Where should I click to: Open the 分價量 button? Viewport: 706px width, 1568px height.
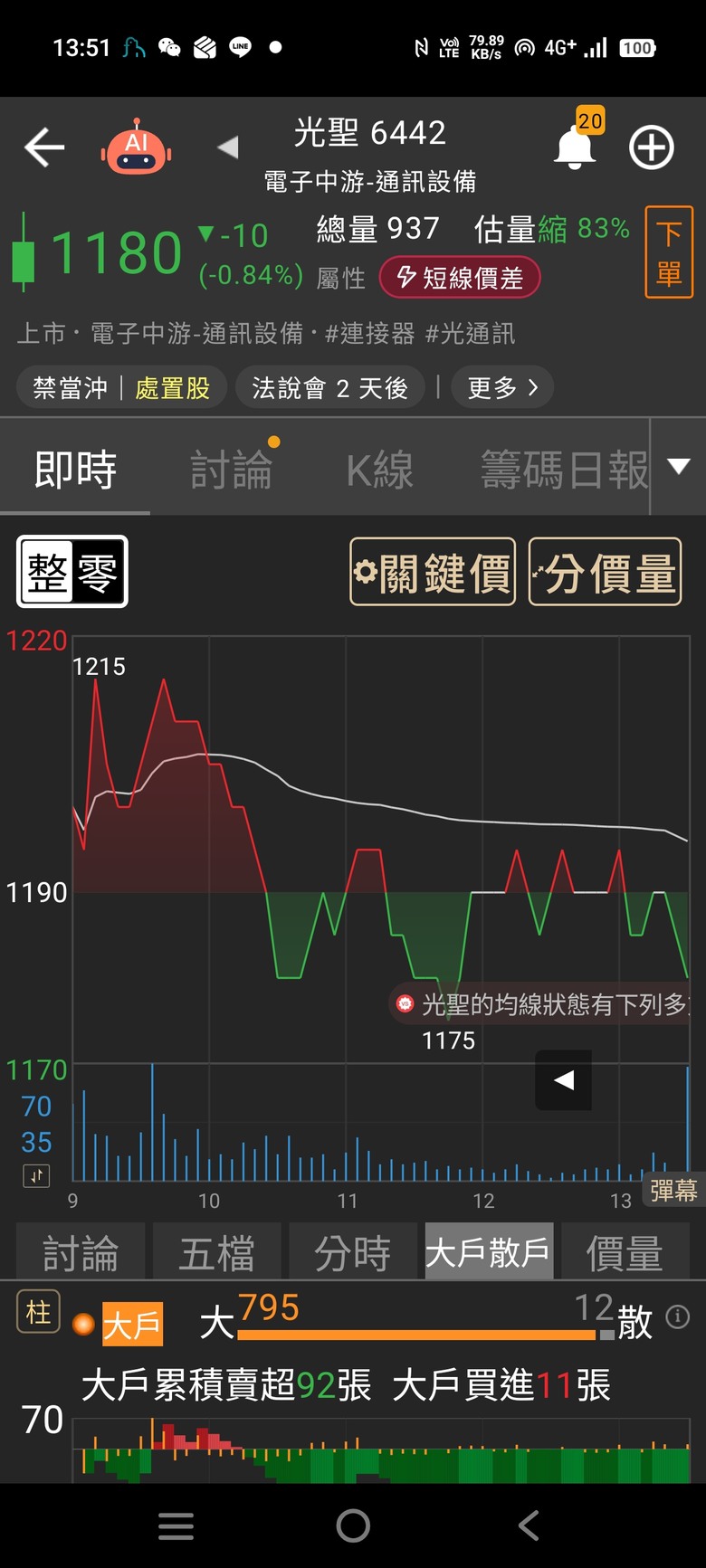(605, 572)
